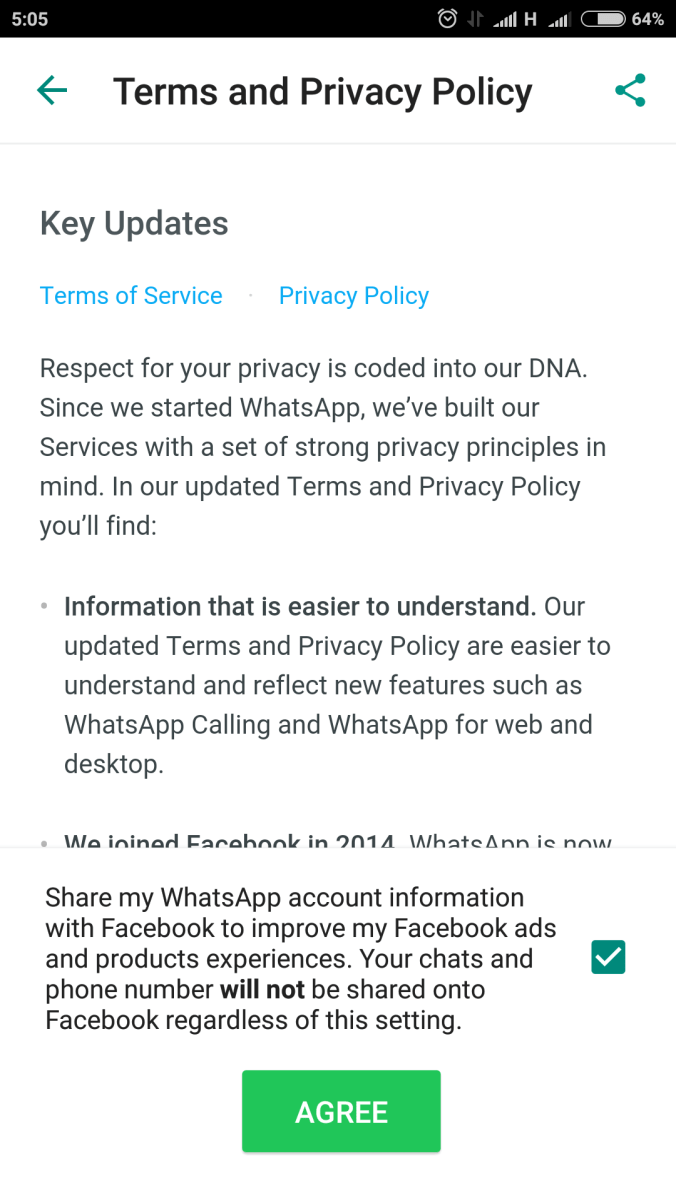Image resolution: width=676 pixels, height=1201 pixels.
Task: Share the Terms and Privacy Policy
Action: (x=630, y=91)
